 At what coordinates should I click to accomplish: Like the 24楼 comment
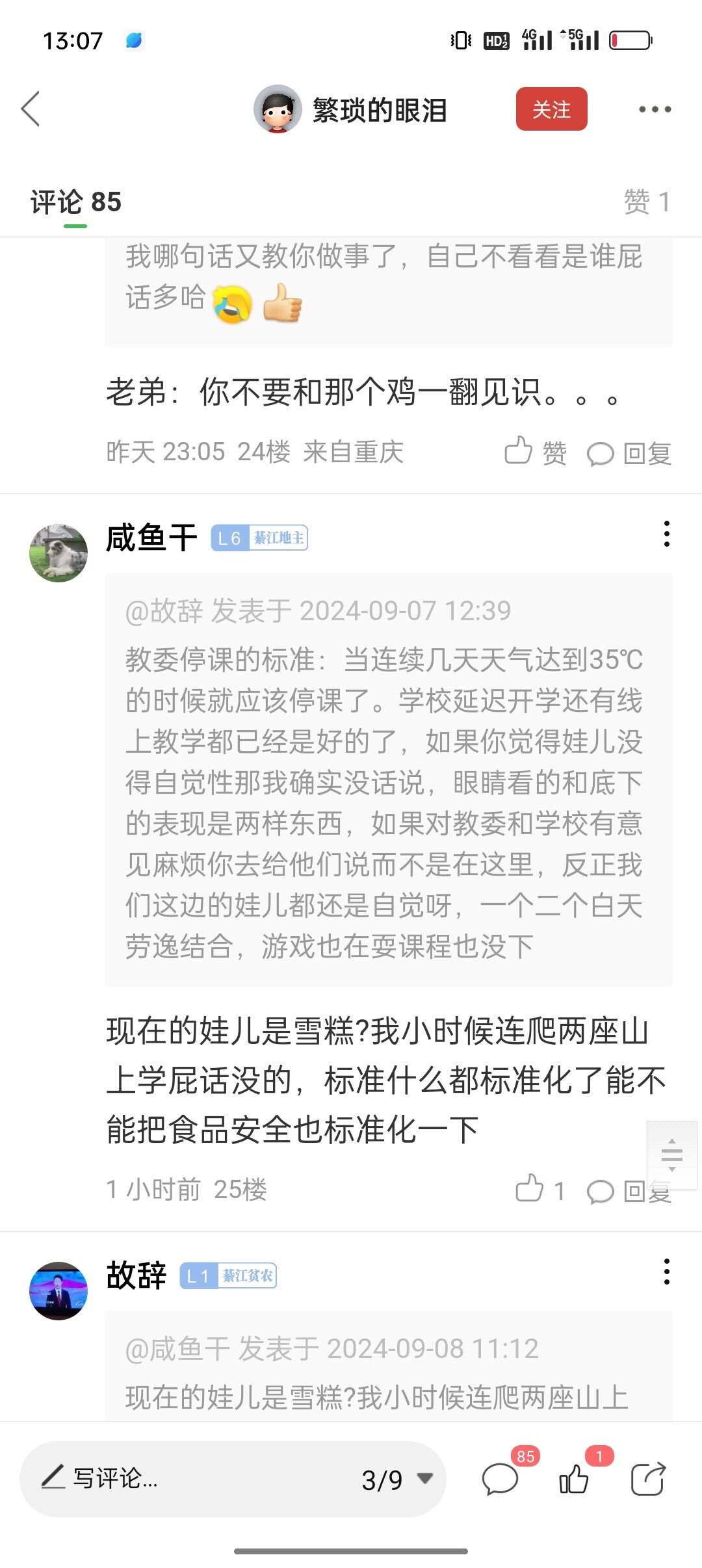point(534,452)
